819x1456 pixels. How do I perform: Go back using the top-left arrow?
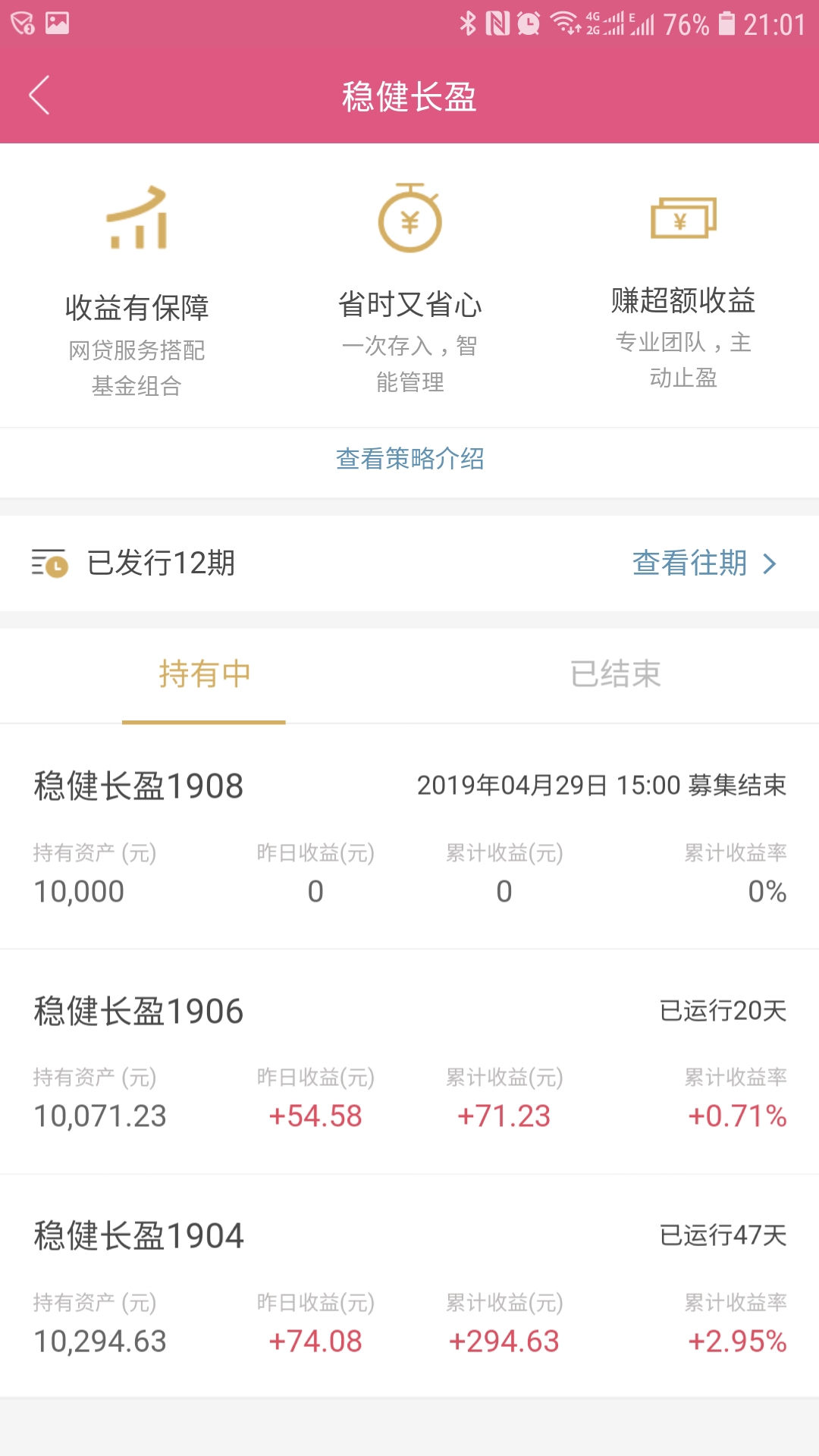pos(39,96)
